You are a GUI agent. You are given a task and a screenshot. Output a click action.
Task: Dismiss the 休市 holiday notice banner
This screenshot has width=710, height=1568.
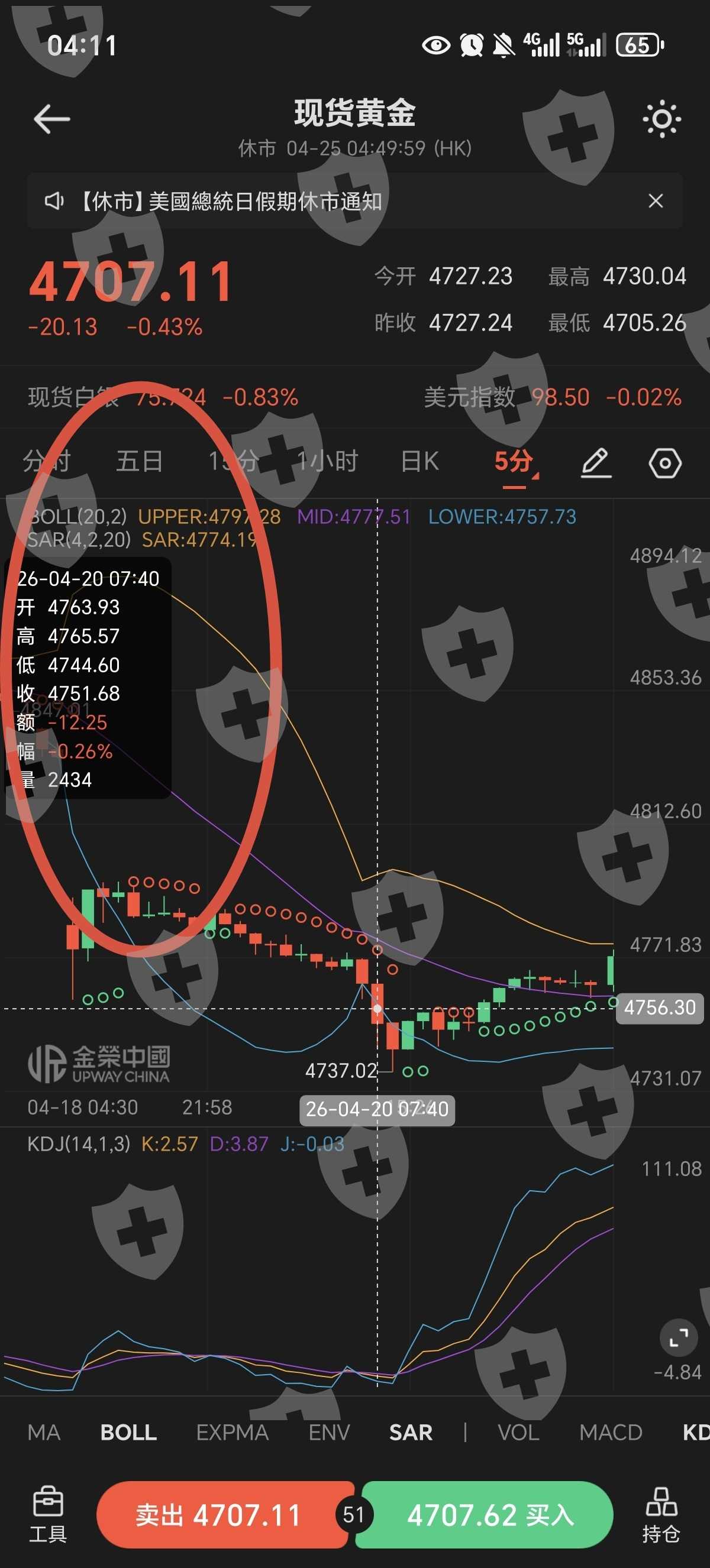tap(656, 201)
